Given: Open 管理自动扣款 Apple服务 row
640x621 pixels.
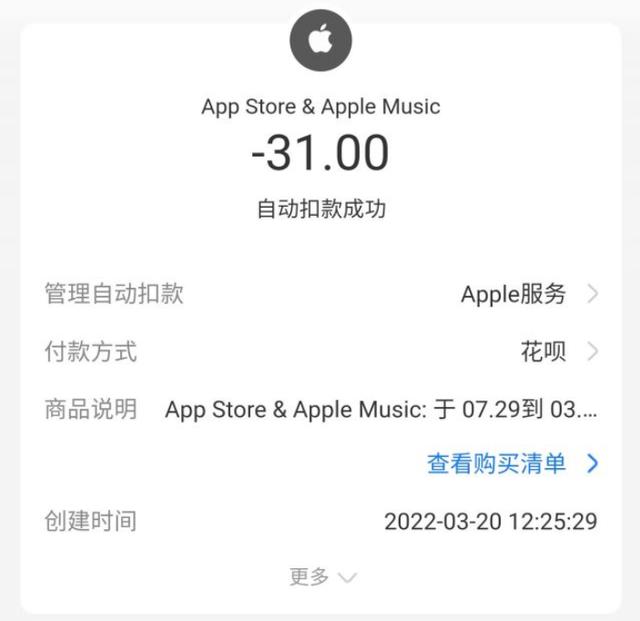Looking at the screenshot, I should (528, 294).
